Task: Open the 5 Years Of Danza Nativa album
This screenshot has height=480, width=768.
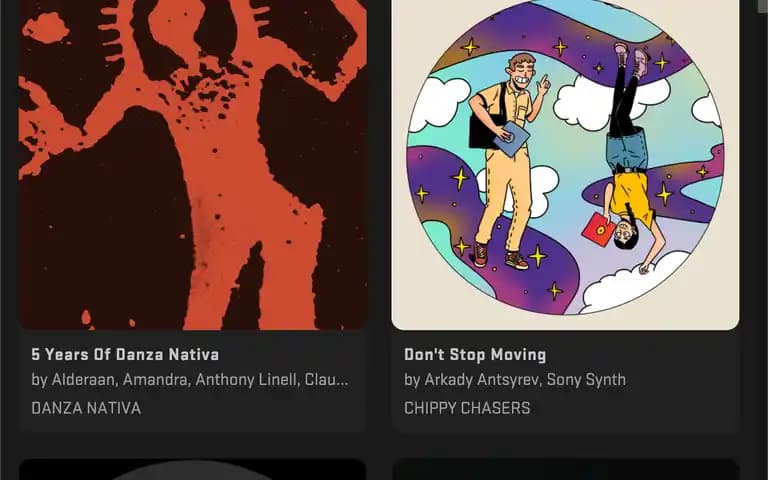Action: click(125, 354)
